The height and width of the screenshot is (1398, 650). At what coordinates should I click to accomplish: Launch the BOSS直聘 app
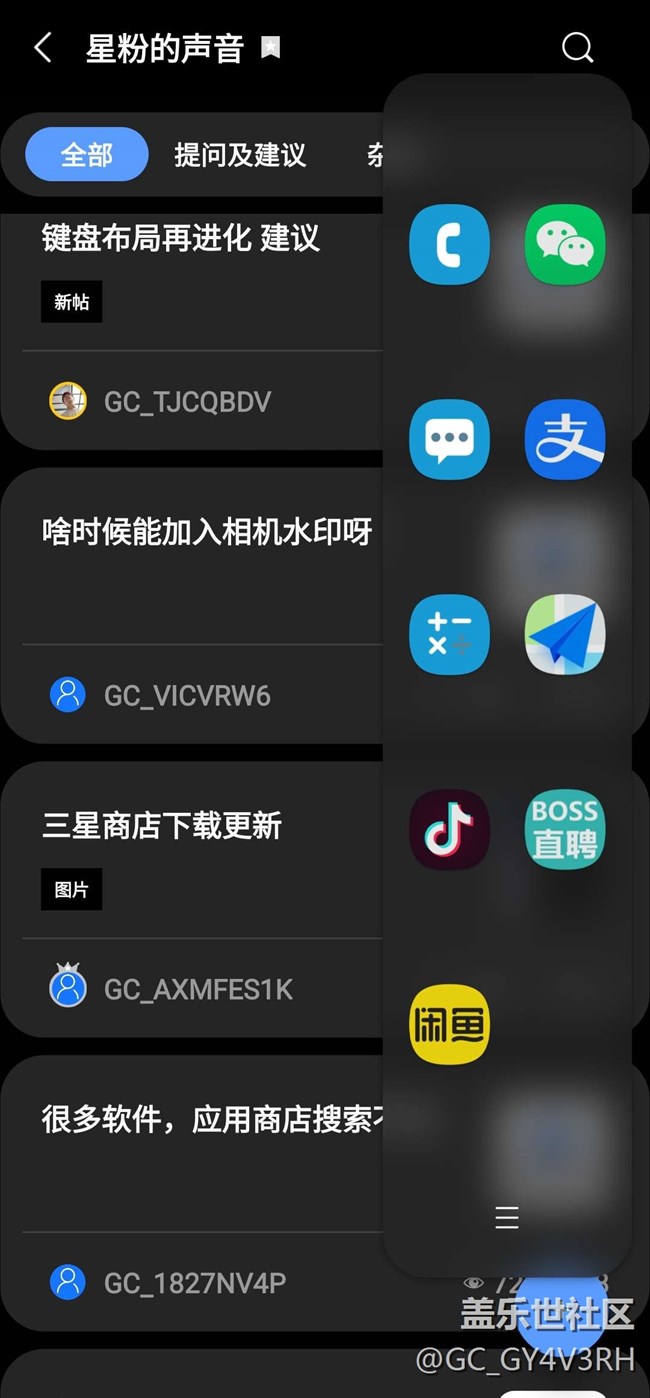click(x=565, y=830)
